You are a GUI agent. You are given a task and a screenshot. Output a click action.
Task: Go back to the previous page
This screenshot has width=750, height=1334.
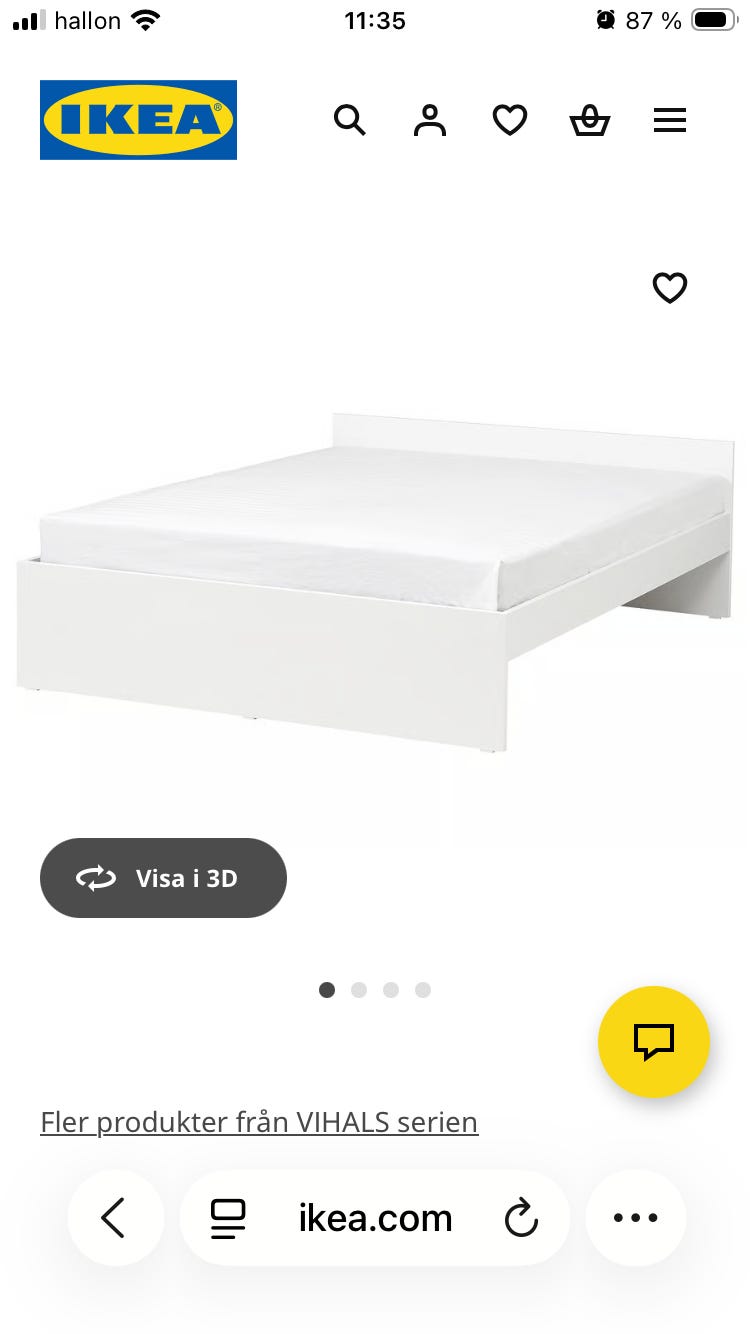pos(114,1218)
